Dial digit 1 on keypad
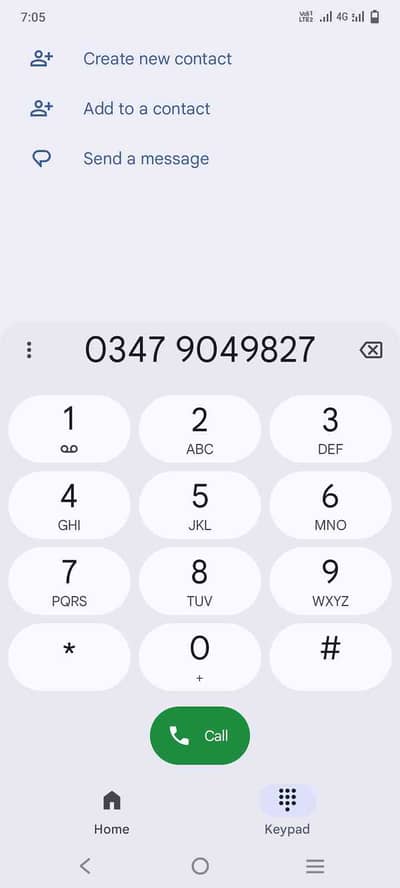Image resolution: width=400 pixels, height=888 pixels. [x=69, y=429]
